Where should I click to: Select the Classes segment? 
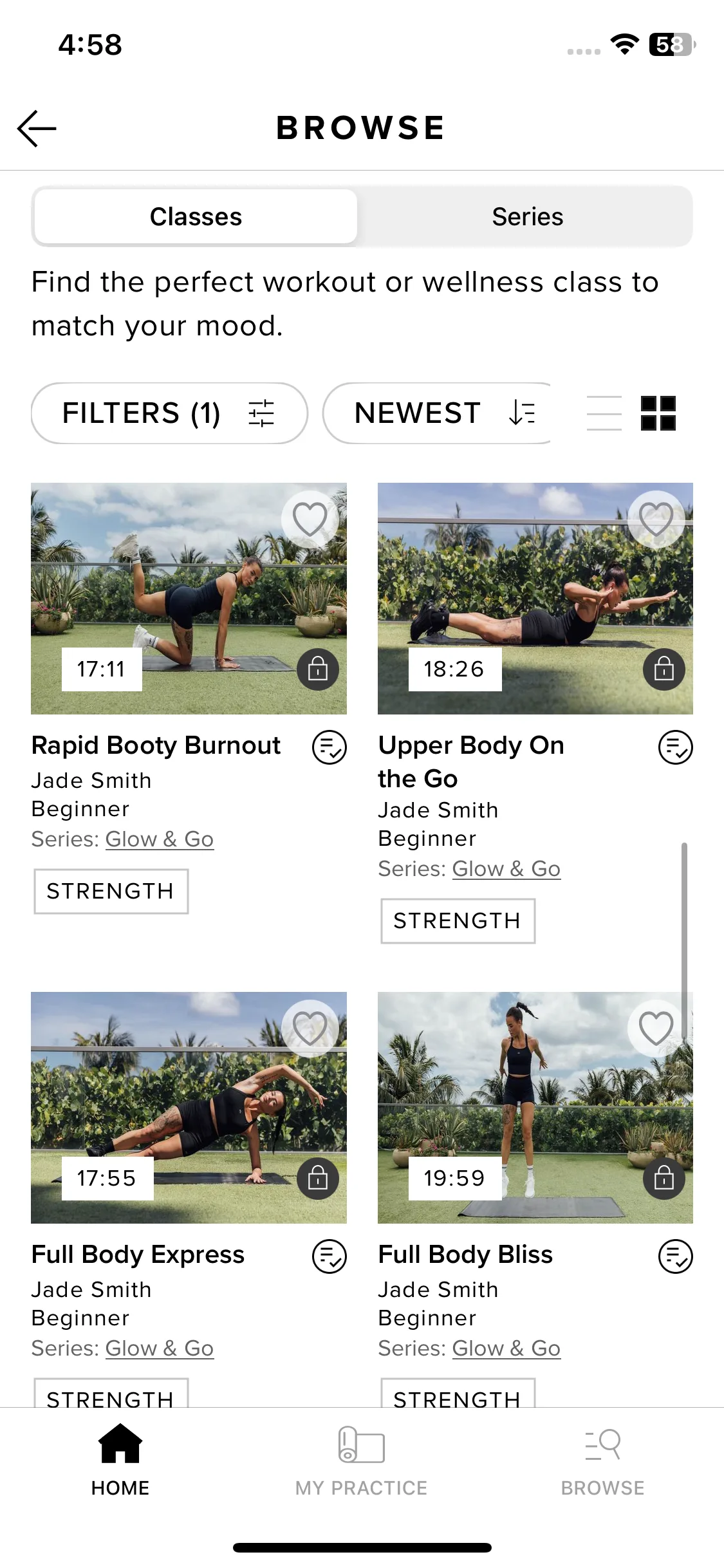(x=196, y=217)
